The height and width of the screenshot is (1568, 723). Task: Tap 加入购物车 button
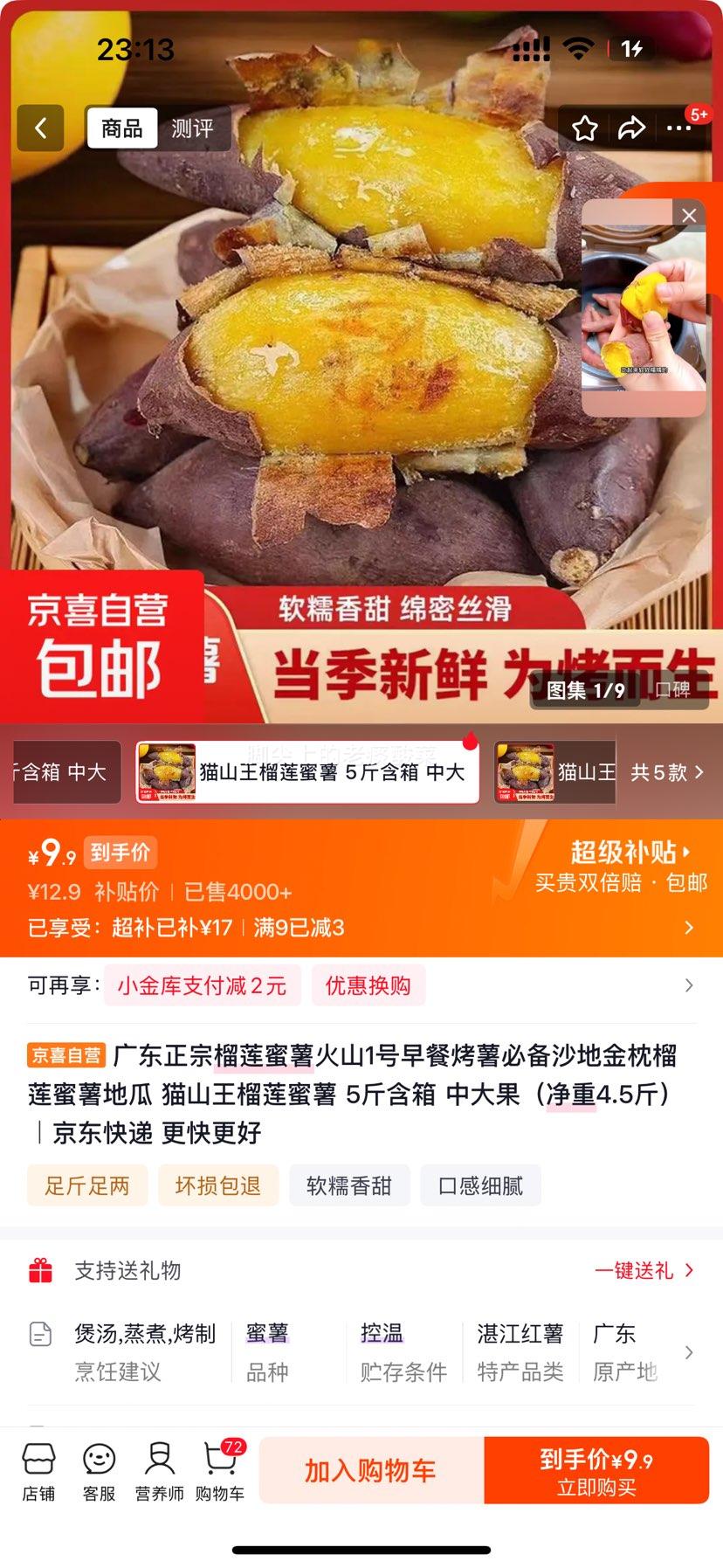pyautogui.click(x=371, y=1470)
